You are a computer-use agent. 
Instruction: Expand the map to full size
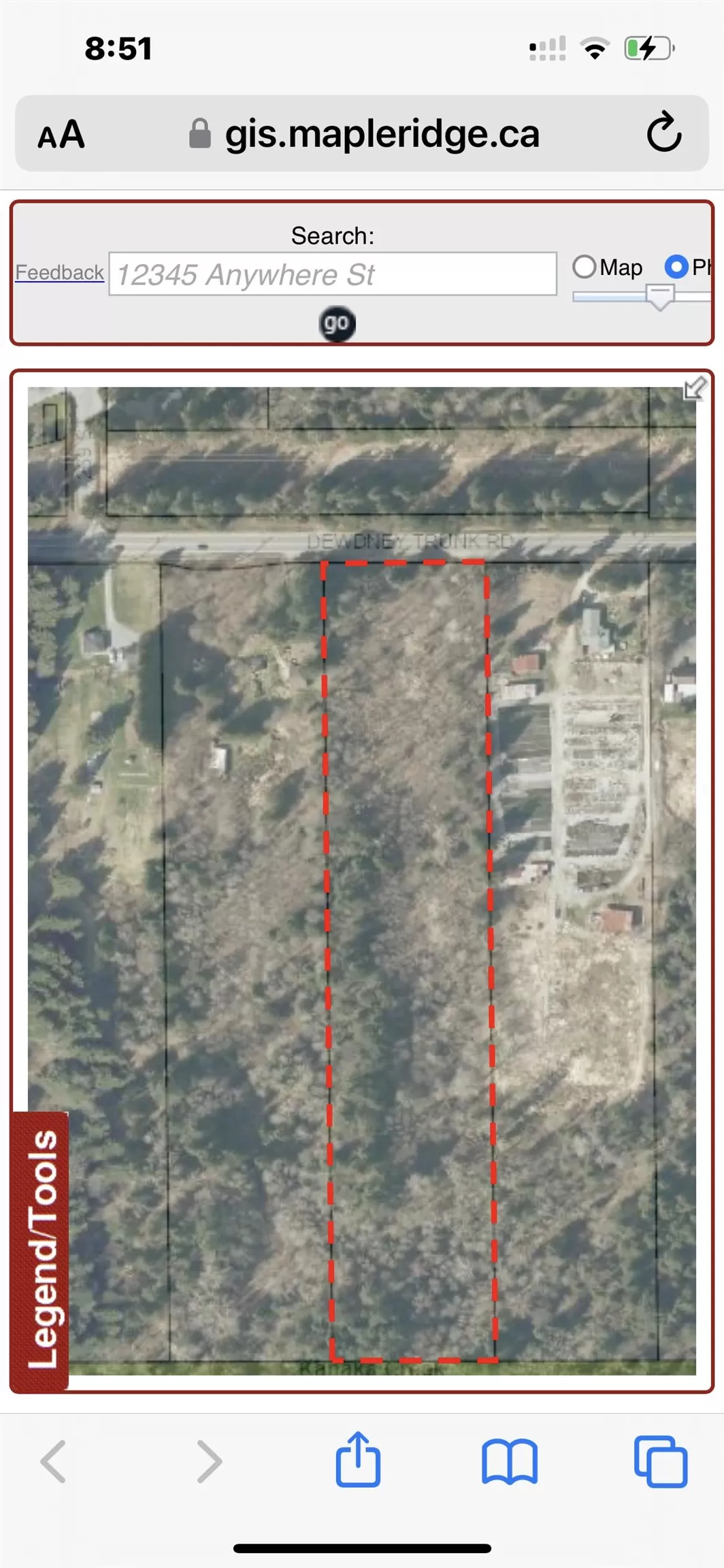[x=695, y=389]
